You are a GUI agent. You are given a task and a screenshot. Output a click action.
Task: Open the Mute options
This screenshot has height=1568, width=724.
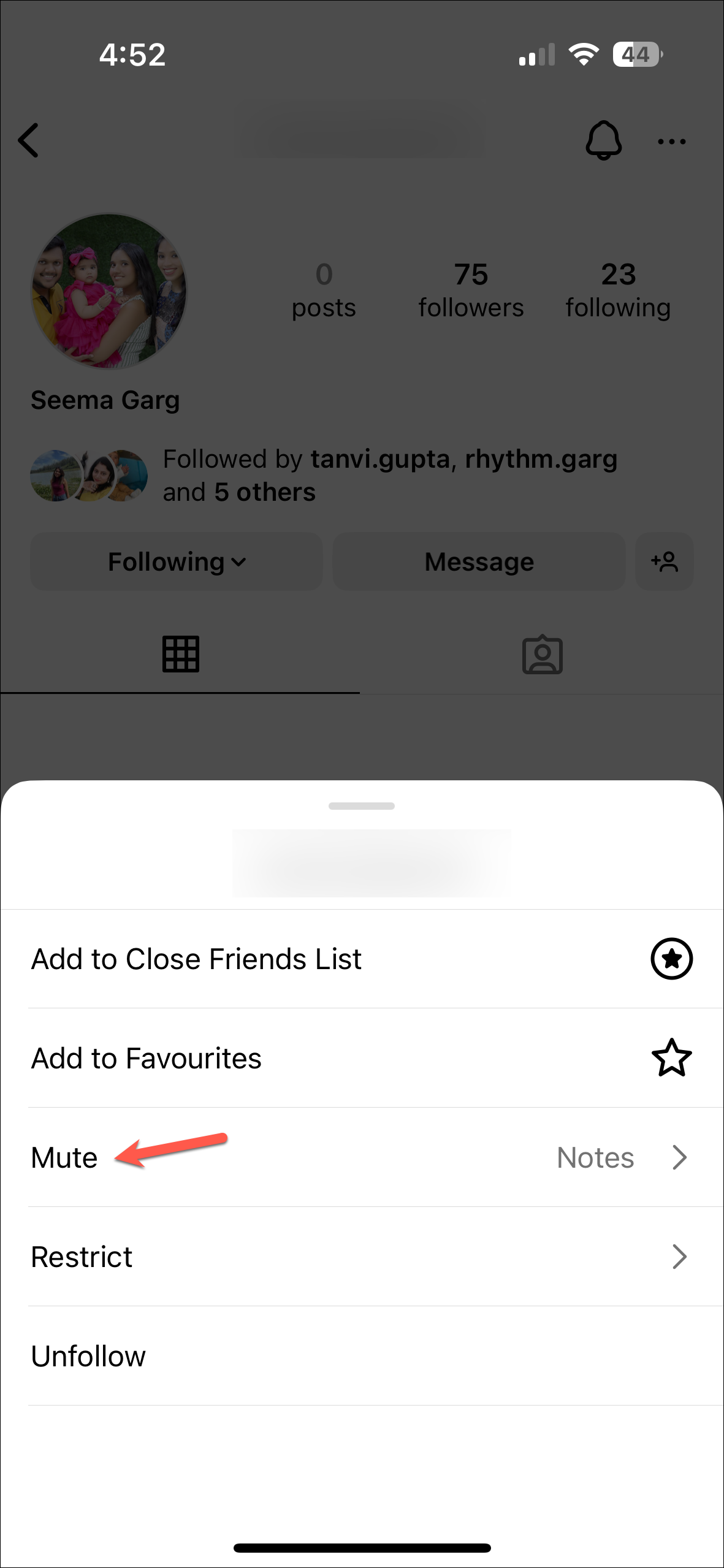coord(362,1158)
